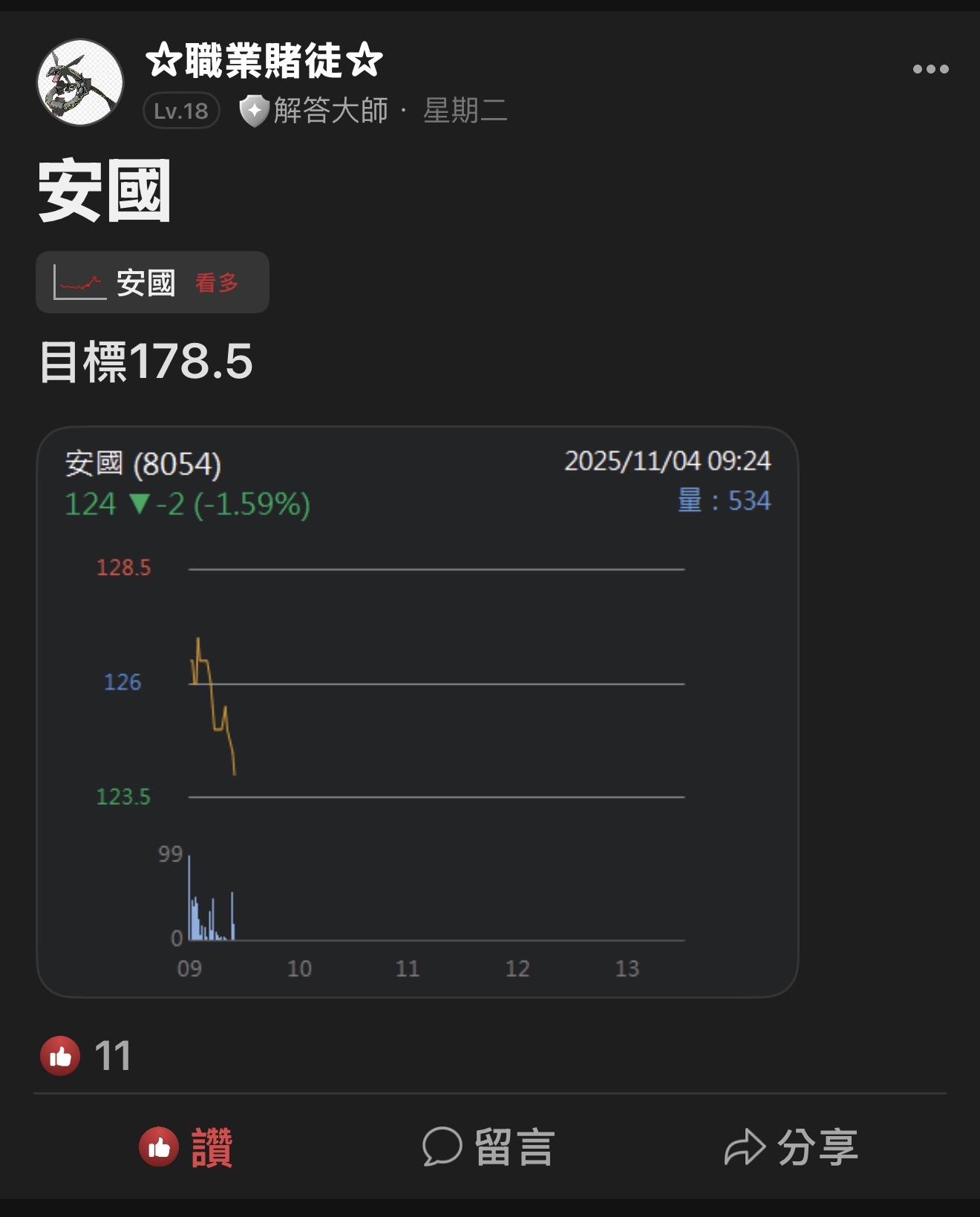Viewport: 980px width, 1217px height.
Task: Open the three-dot overflow menu
Action: [x=930, y=69]
